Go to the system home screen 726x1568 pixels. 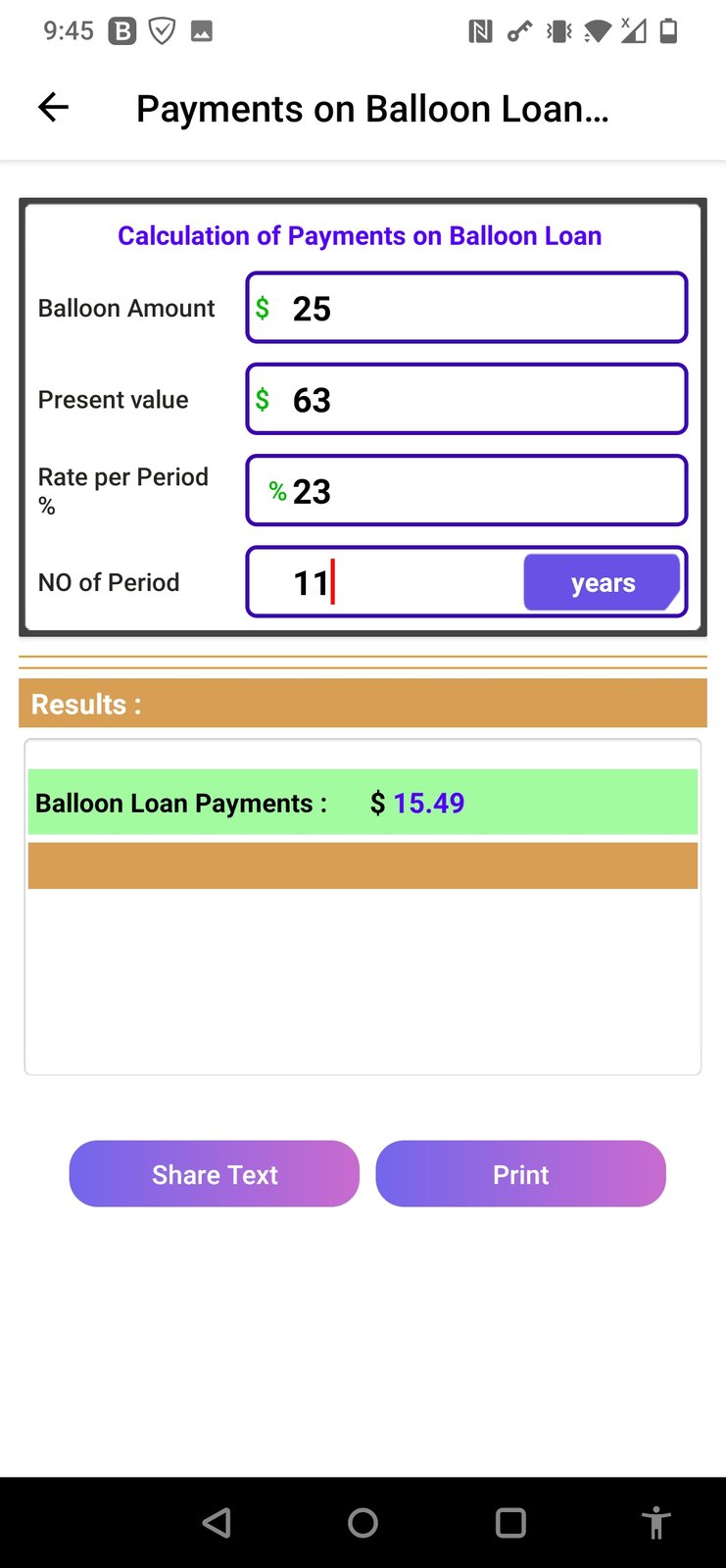[x=363, y=1522]
